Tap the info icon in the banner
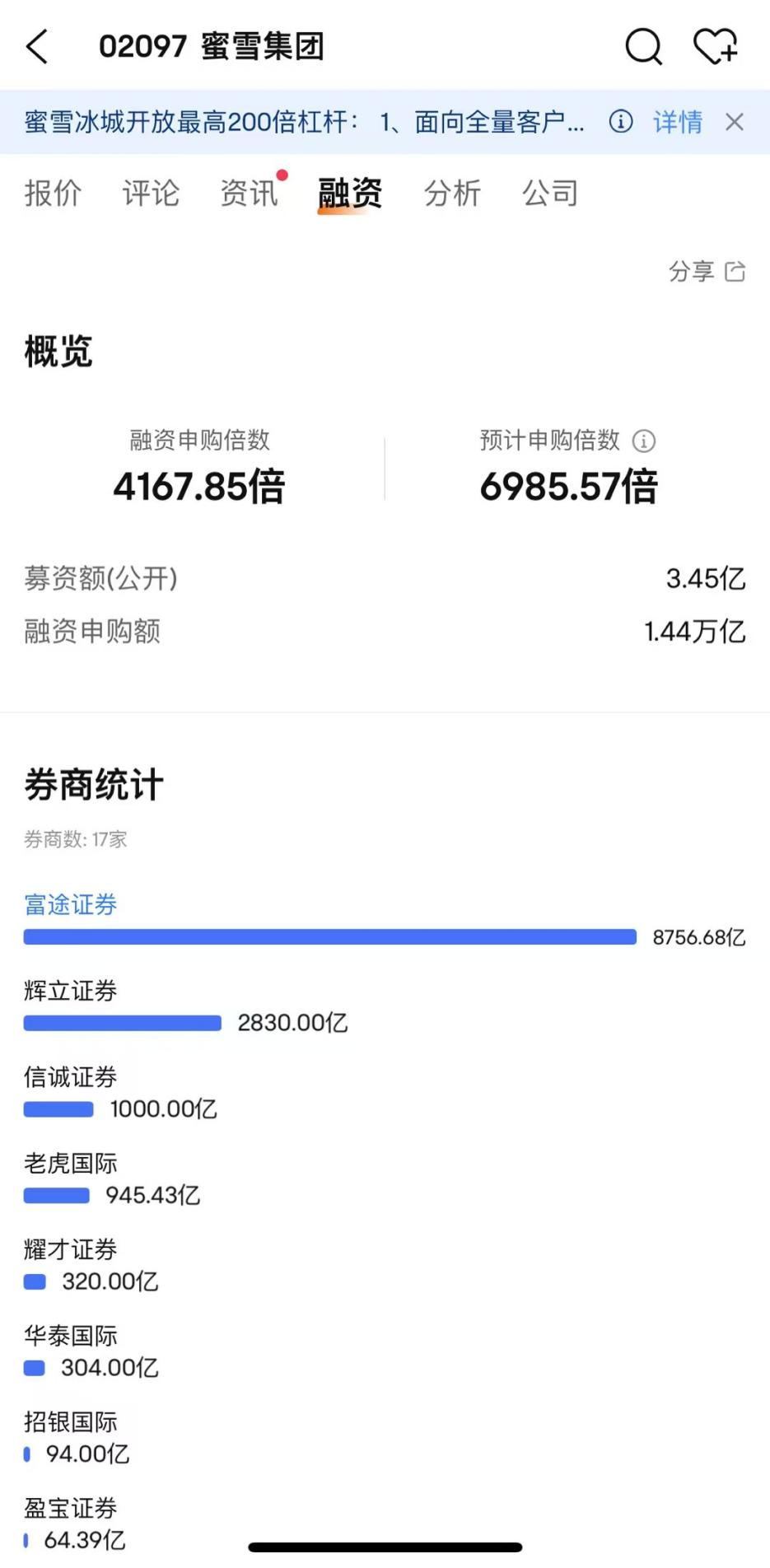 (621, 122)
